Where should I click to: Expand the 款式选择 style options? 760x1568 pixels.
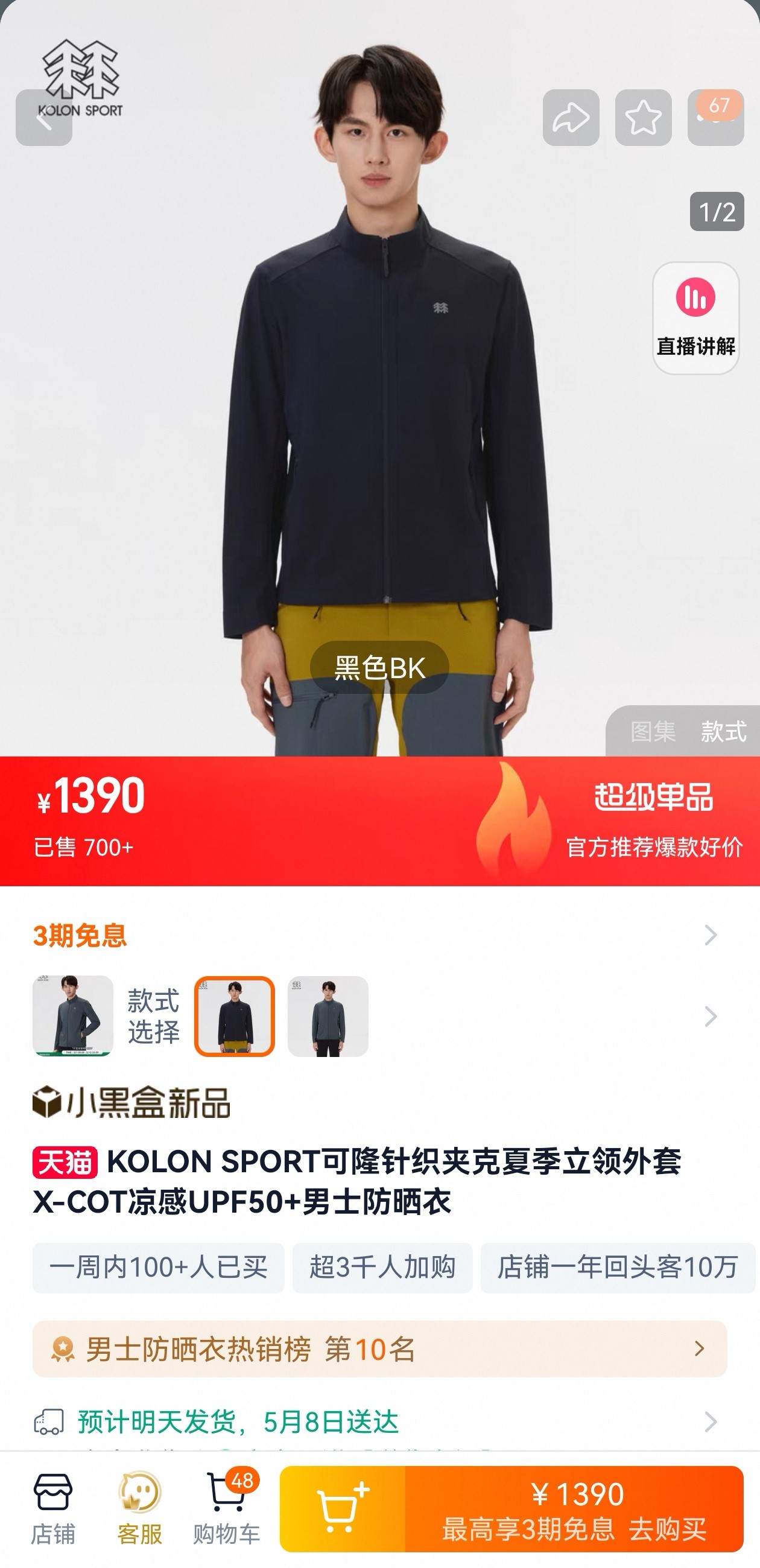[710, 1016]
